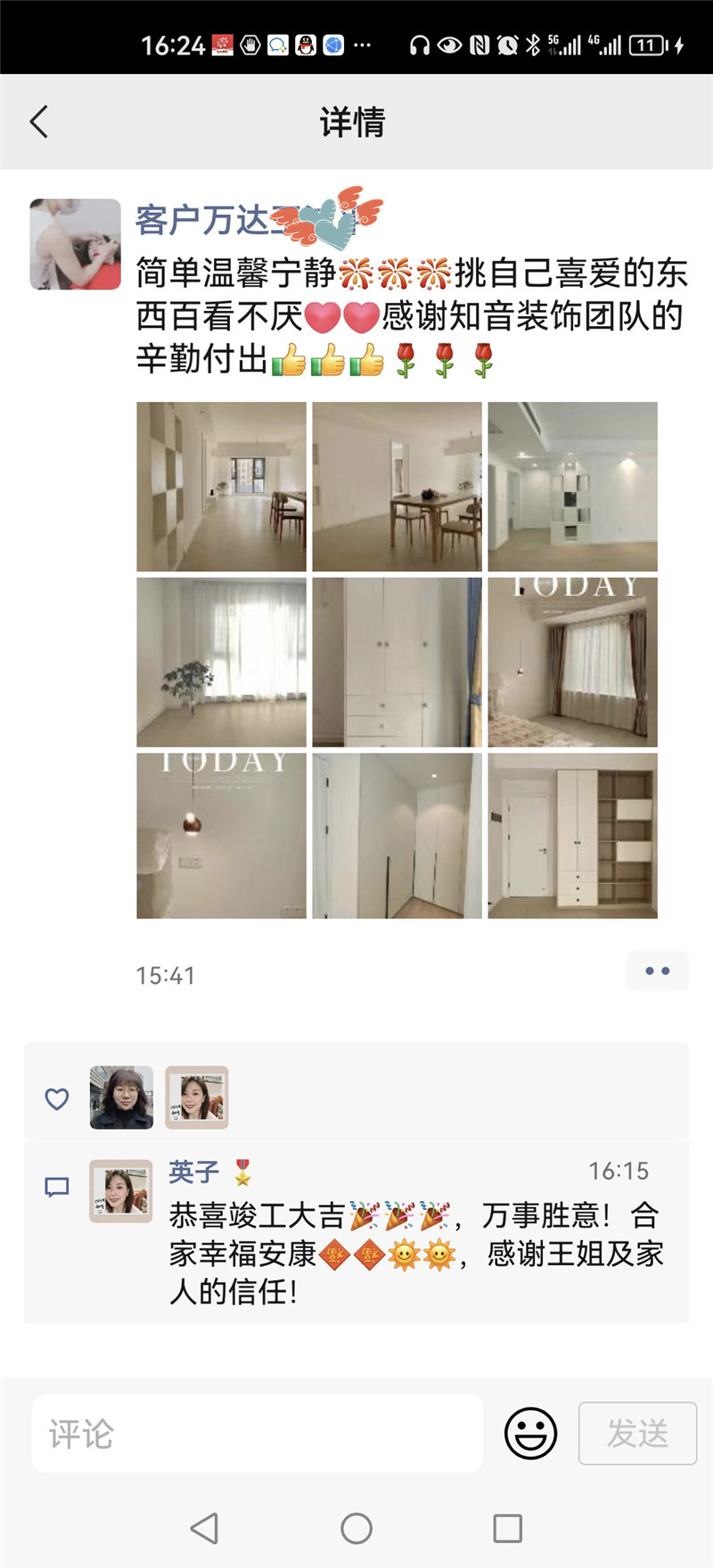Open the pendant lamp photo

(x=221, y=836)
